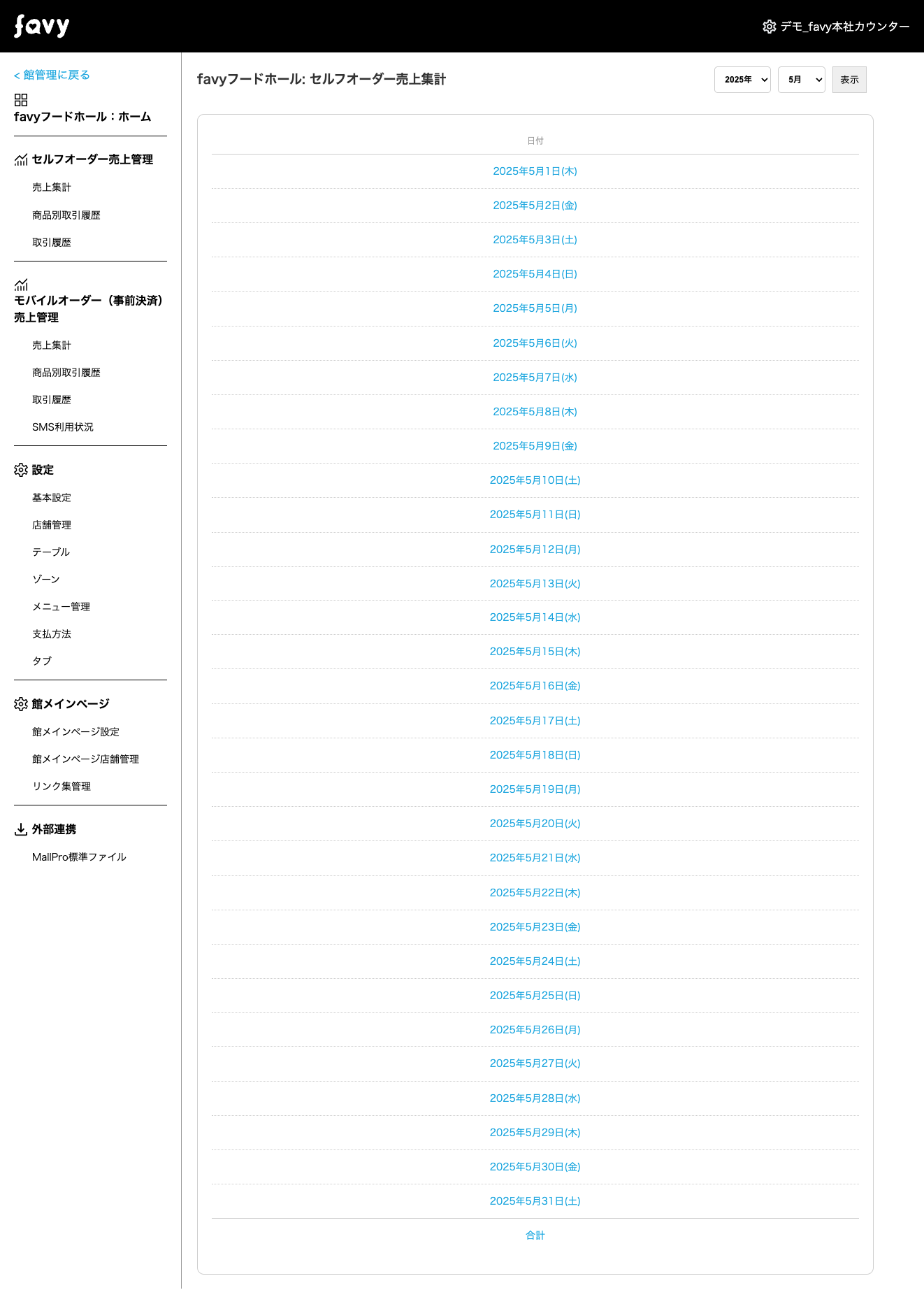Go to 店舗管理

[x=52, y=525]
